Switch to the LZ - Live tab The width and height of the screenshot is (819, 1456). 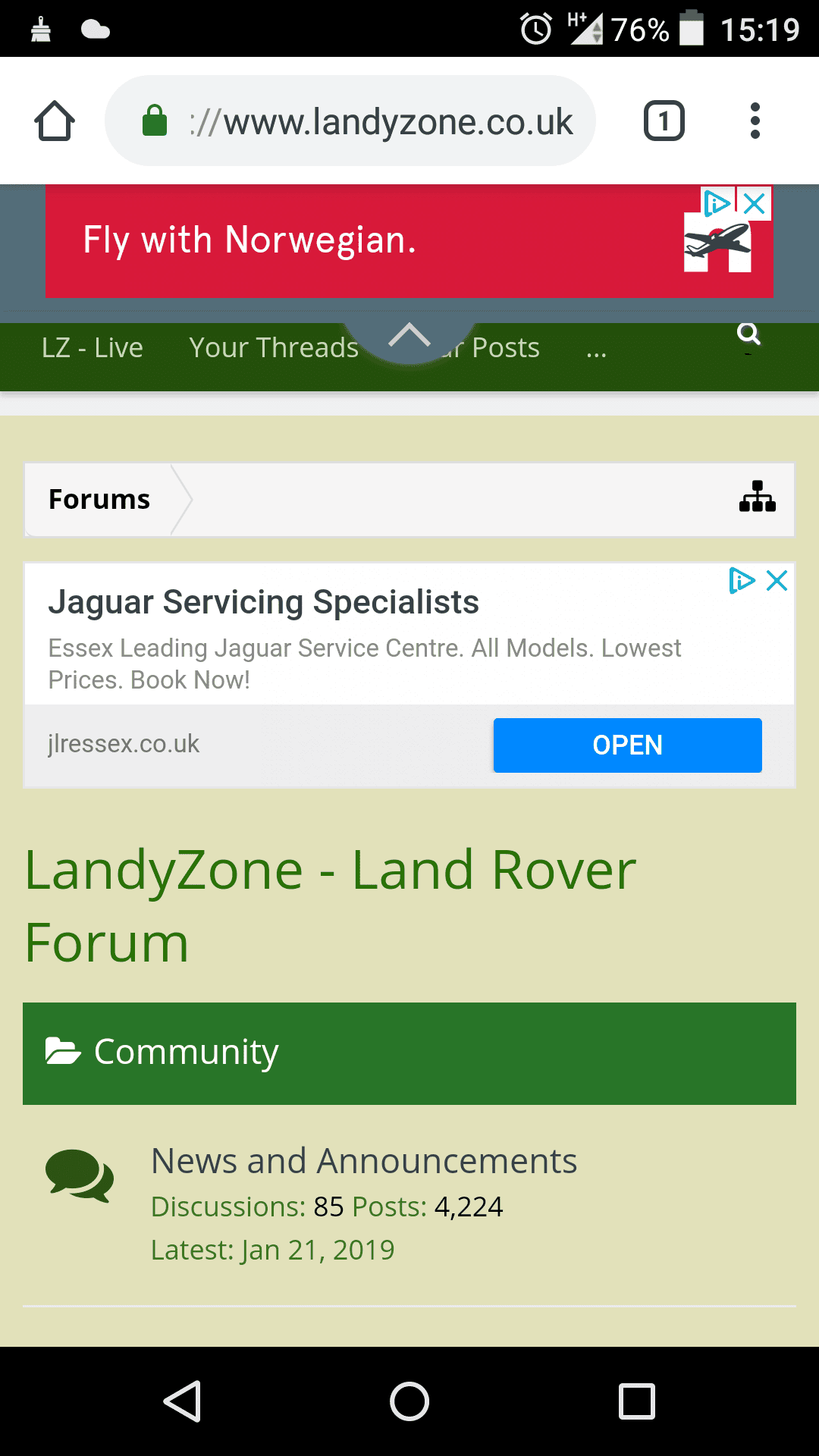93,347
